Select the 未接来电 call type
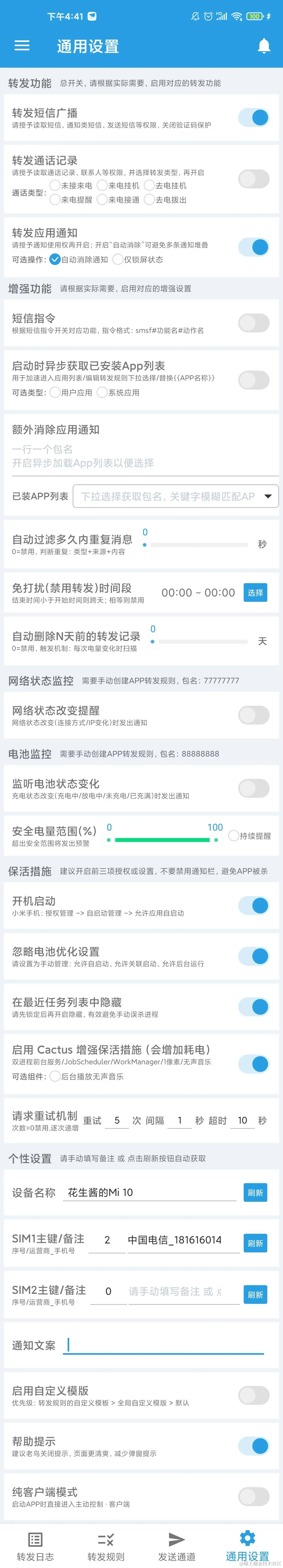This screenshot has height=1568, width=283. pos(55,186)
